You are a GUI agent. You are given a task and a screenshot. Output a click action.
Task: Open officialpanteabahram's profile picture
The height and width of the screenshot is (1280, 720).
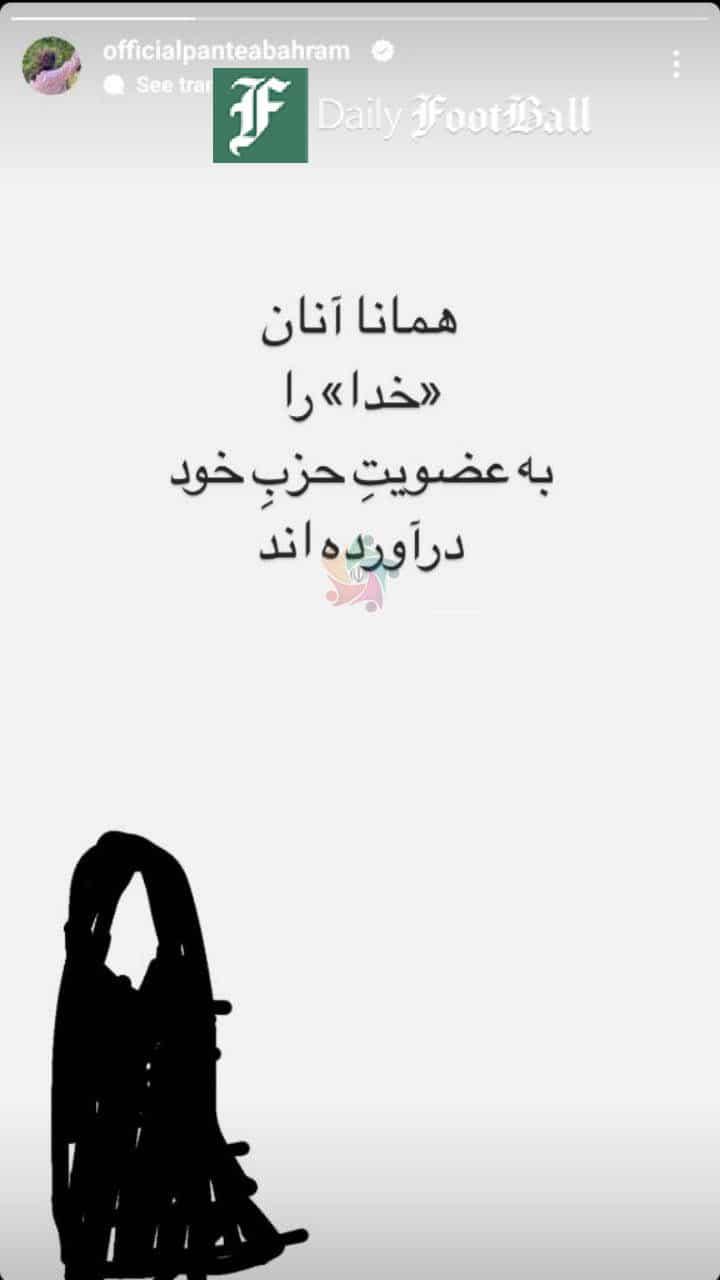52,66
